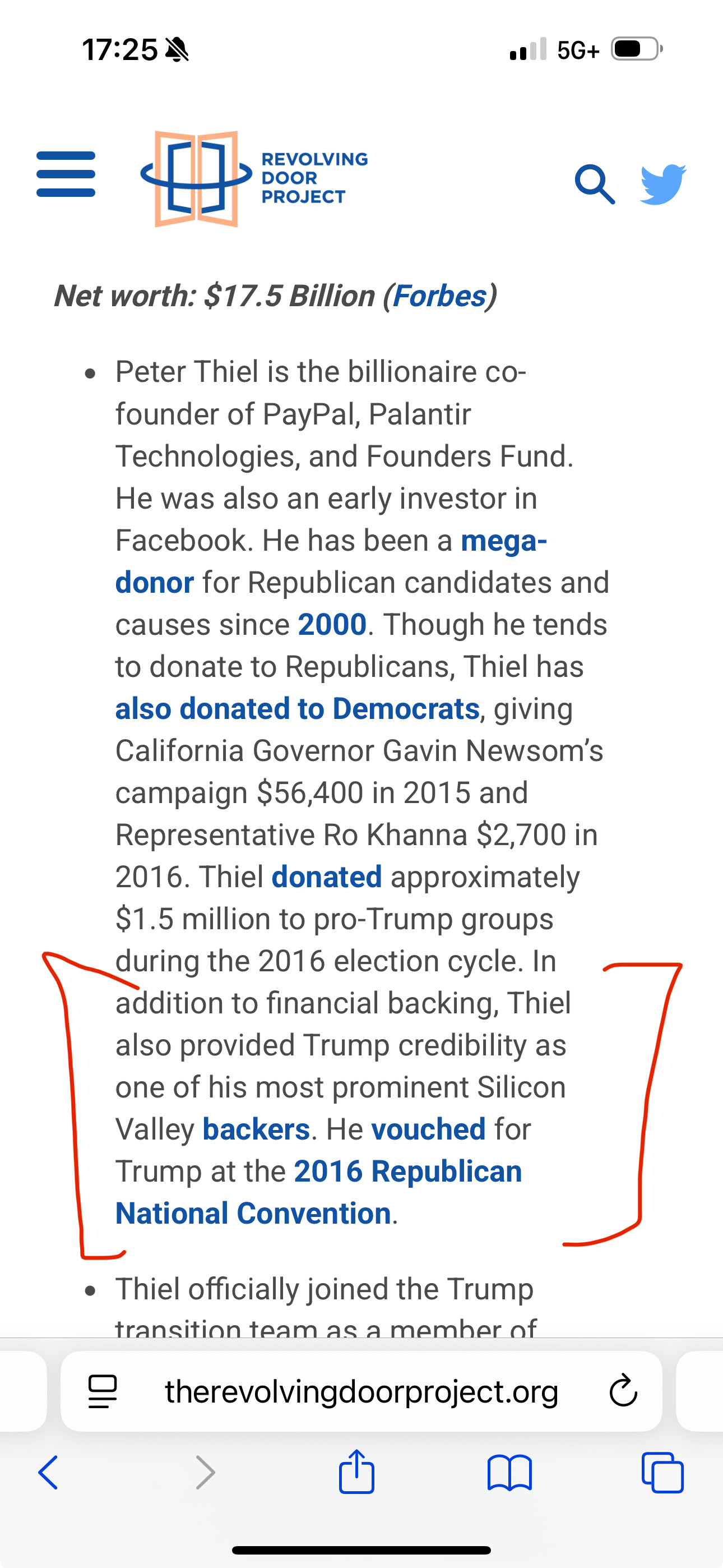Reload the page
This screenshot has width=723, height=1568.
point(623,1391)
